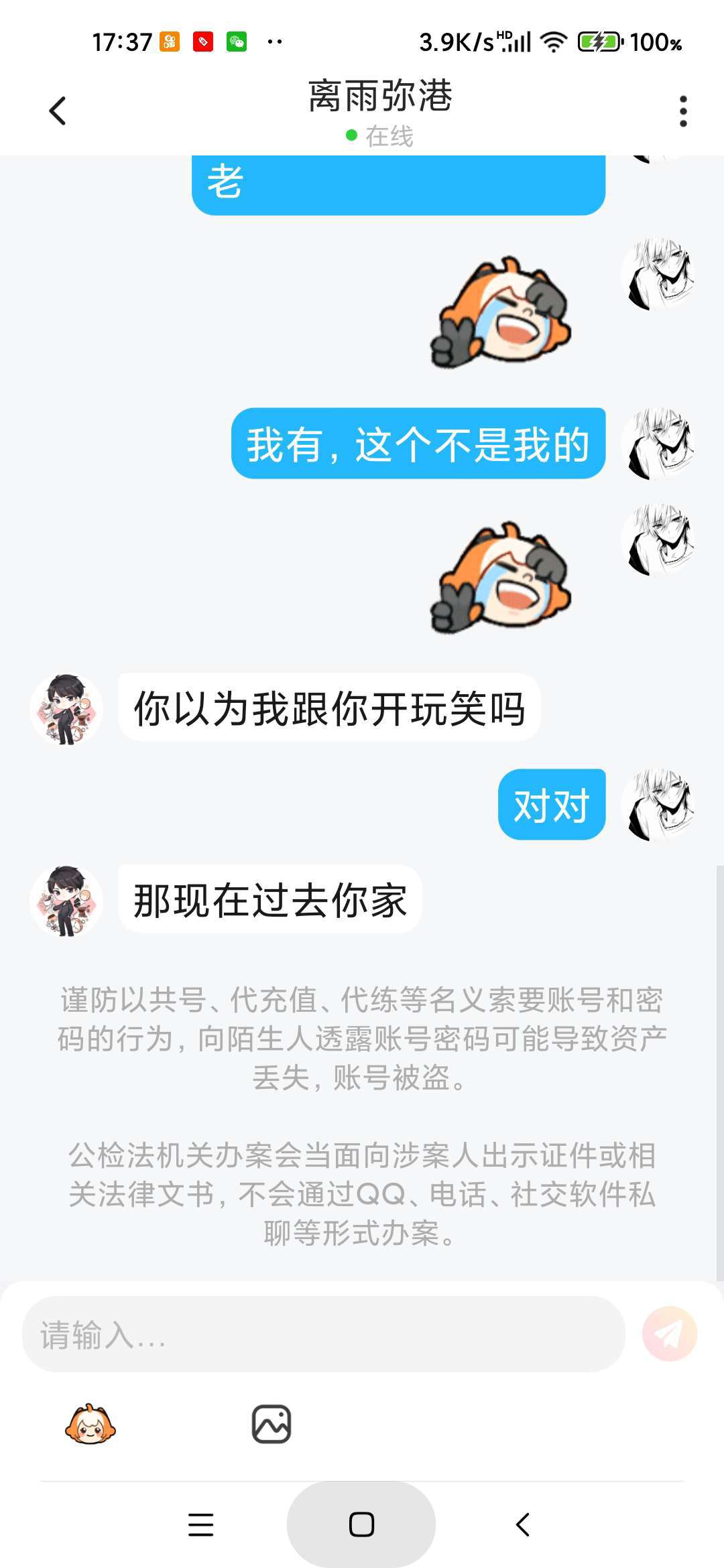
Task: Open the emoji sticker panel
Action: tap(90, 1424)
